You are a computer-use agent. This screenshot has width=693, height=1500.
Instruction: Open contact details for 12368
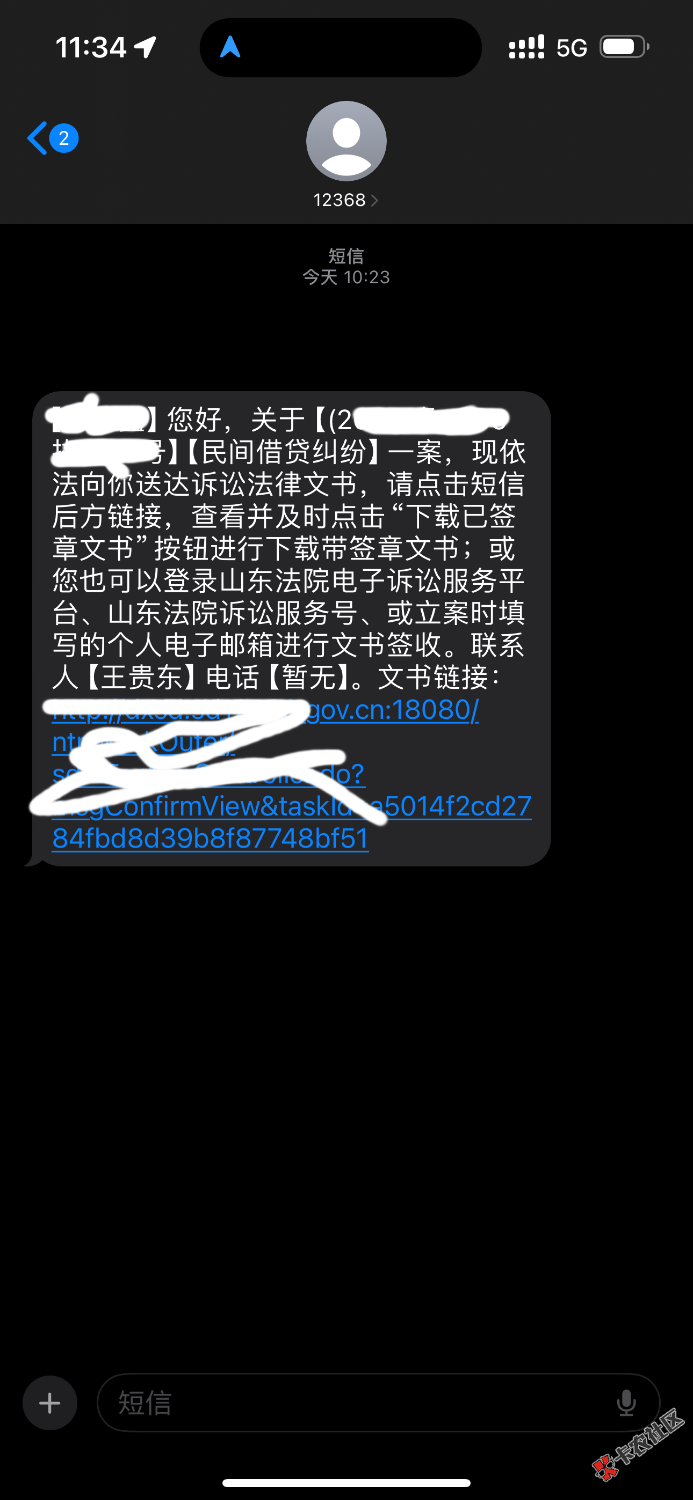[x=345, y=155]
